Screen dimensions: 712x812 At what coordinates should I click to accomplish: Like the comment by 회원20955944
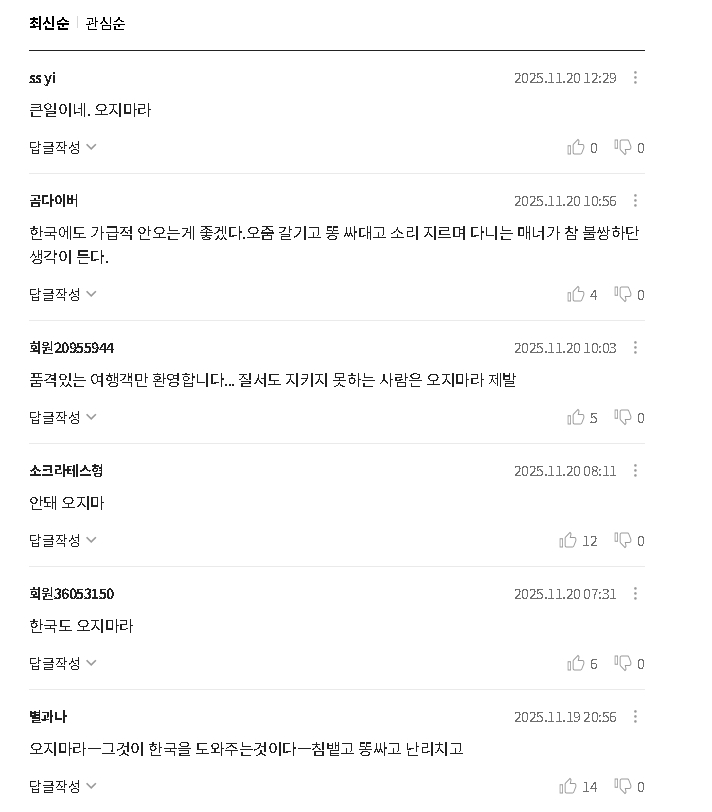pos(577,418)
